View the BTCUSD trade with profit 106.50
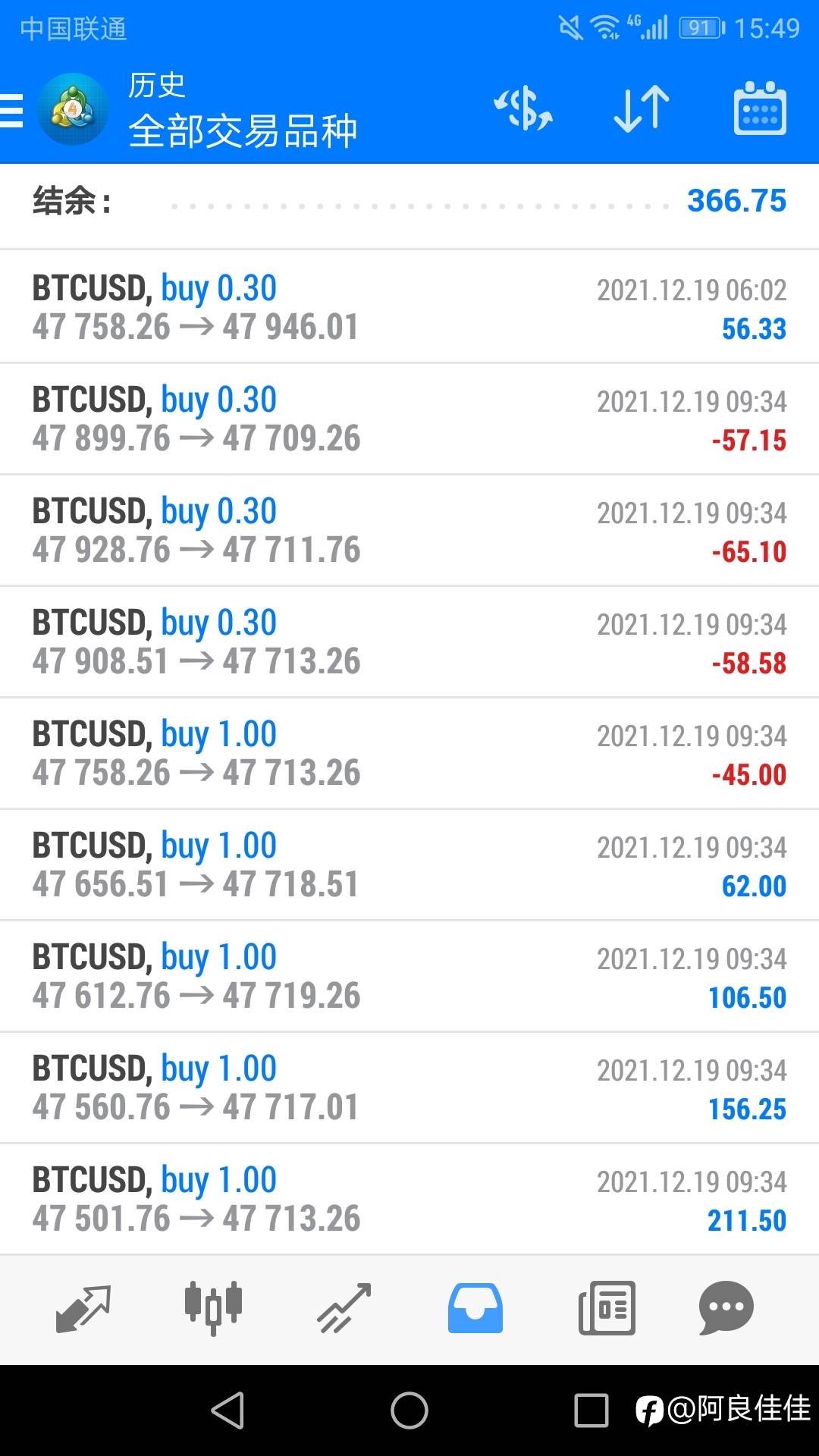The image size is (819, 1456). [409, 976]
